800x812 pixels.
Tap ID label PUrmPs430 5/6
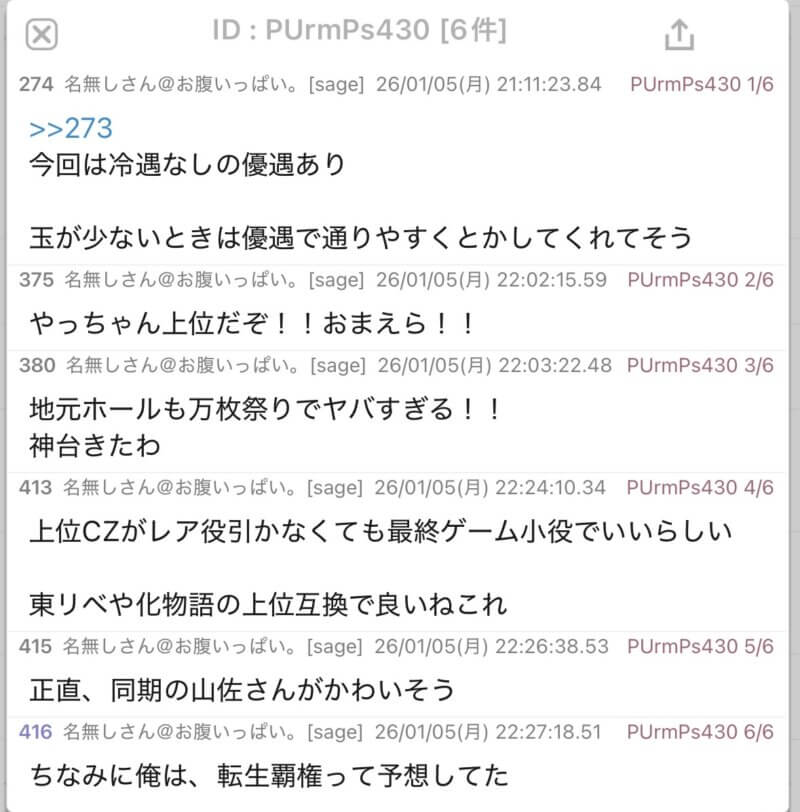[702, 647]
